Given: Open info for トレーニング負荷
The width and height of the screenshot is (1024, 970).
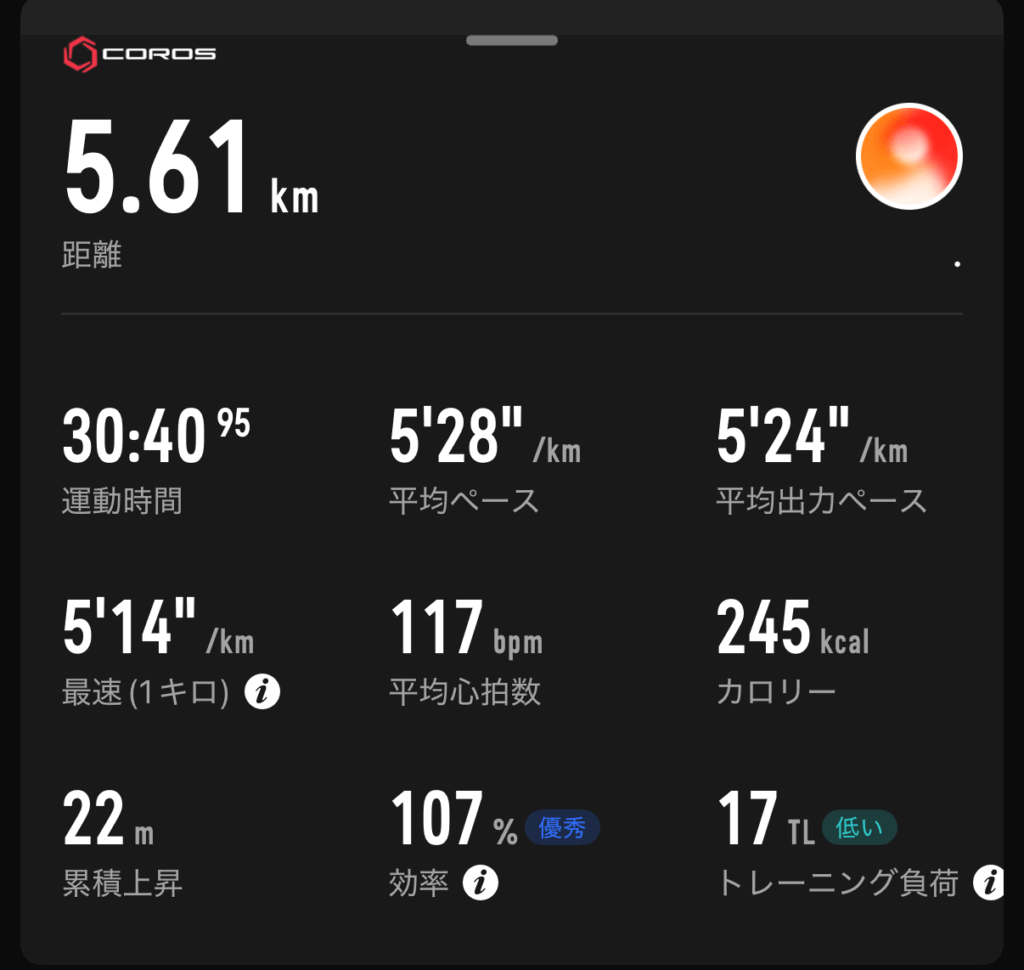Looking at the screenshot, I should coord(989,883).
